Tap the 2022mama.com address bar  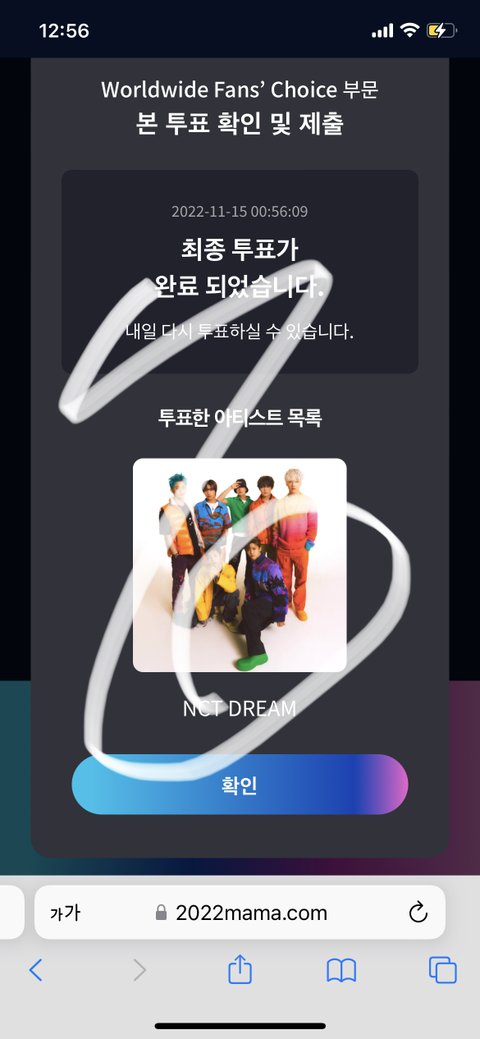click(x=239, y=912)
